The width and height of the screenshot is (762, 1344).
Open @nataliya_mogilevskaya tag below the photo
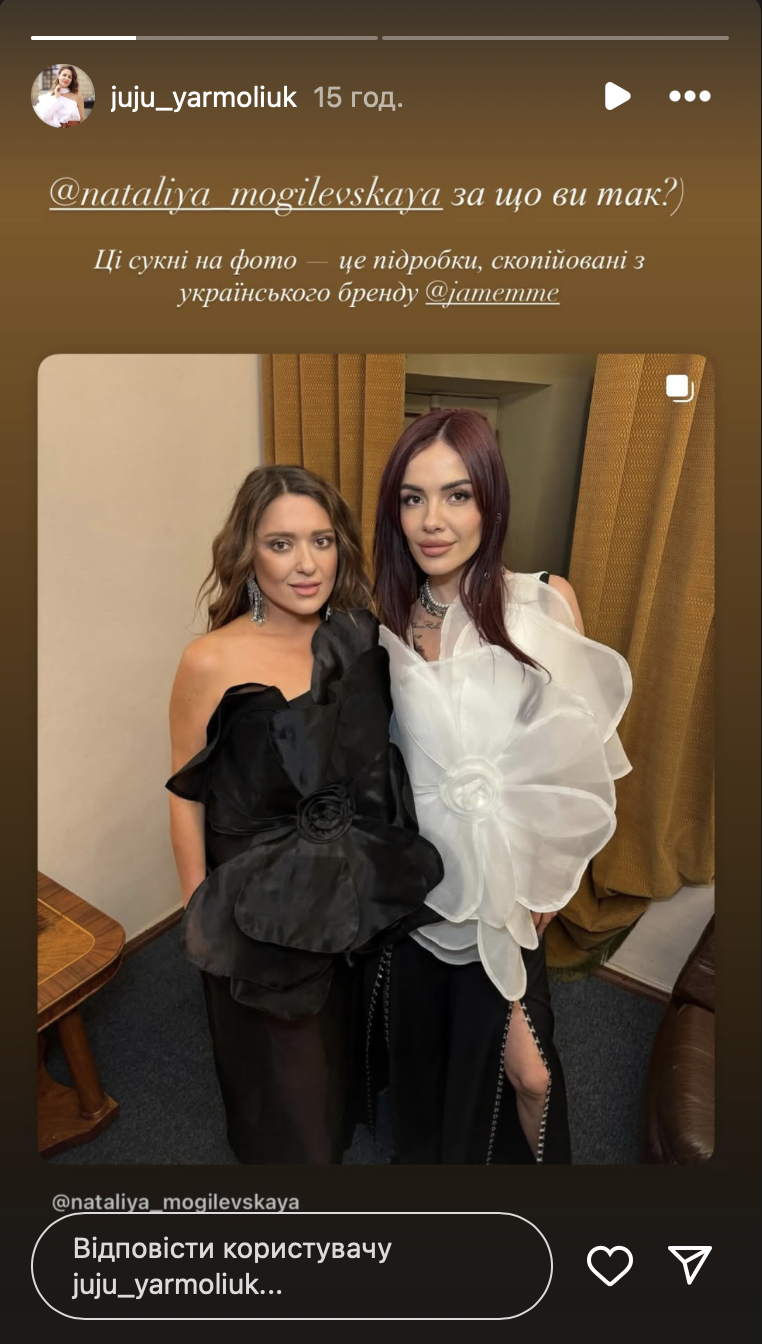tap(175, 1202)
